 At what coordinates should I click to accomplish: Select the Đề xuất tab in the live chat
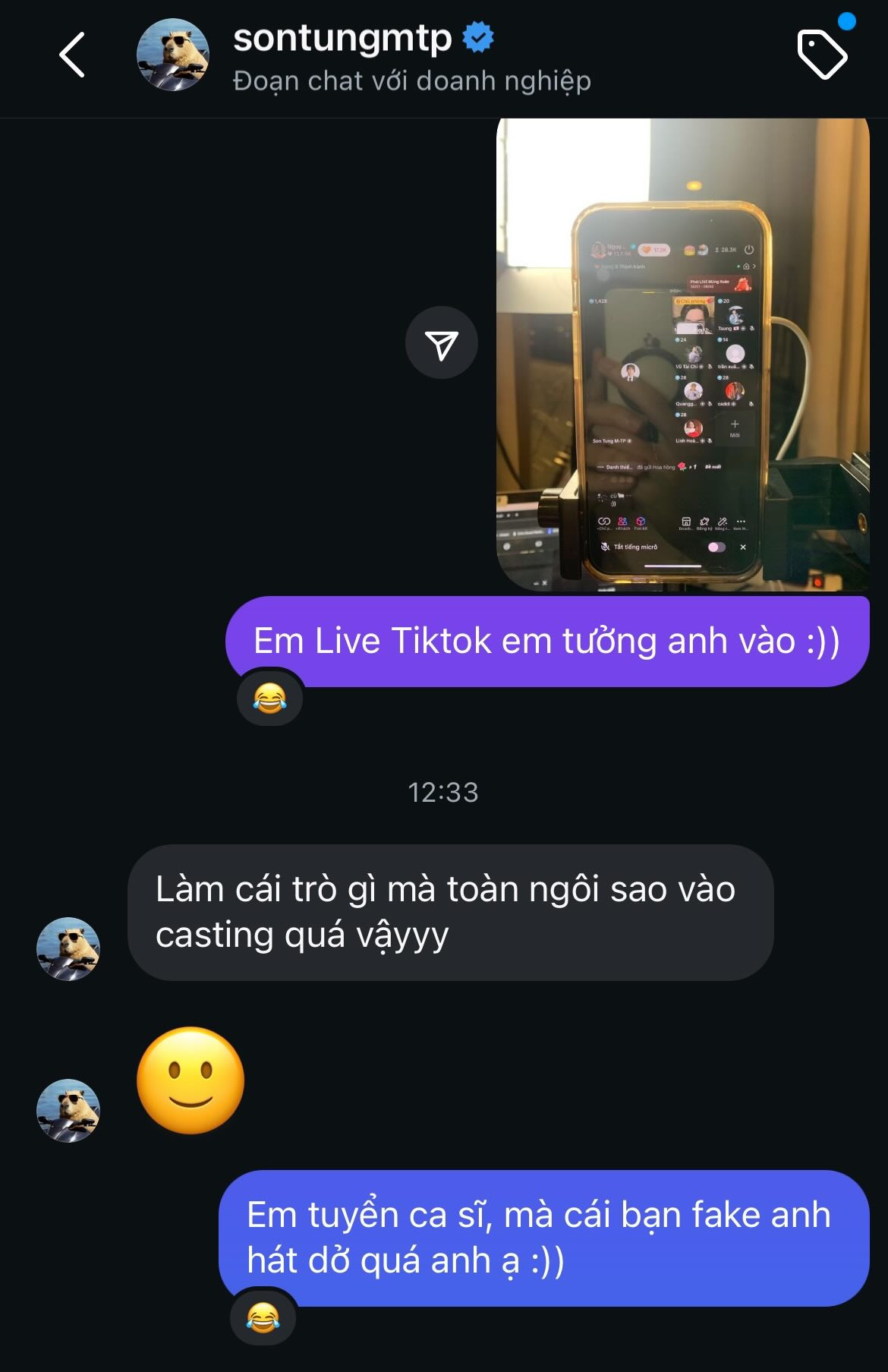[x=713, y=467]
